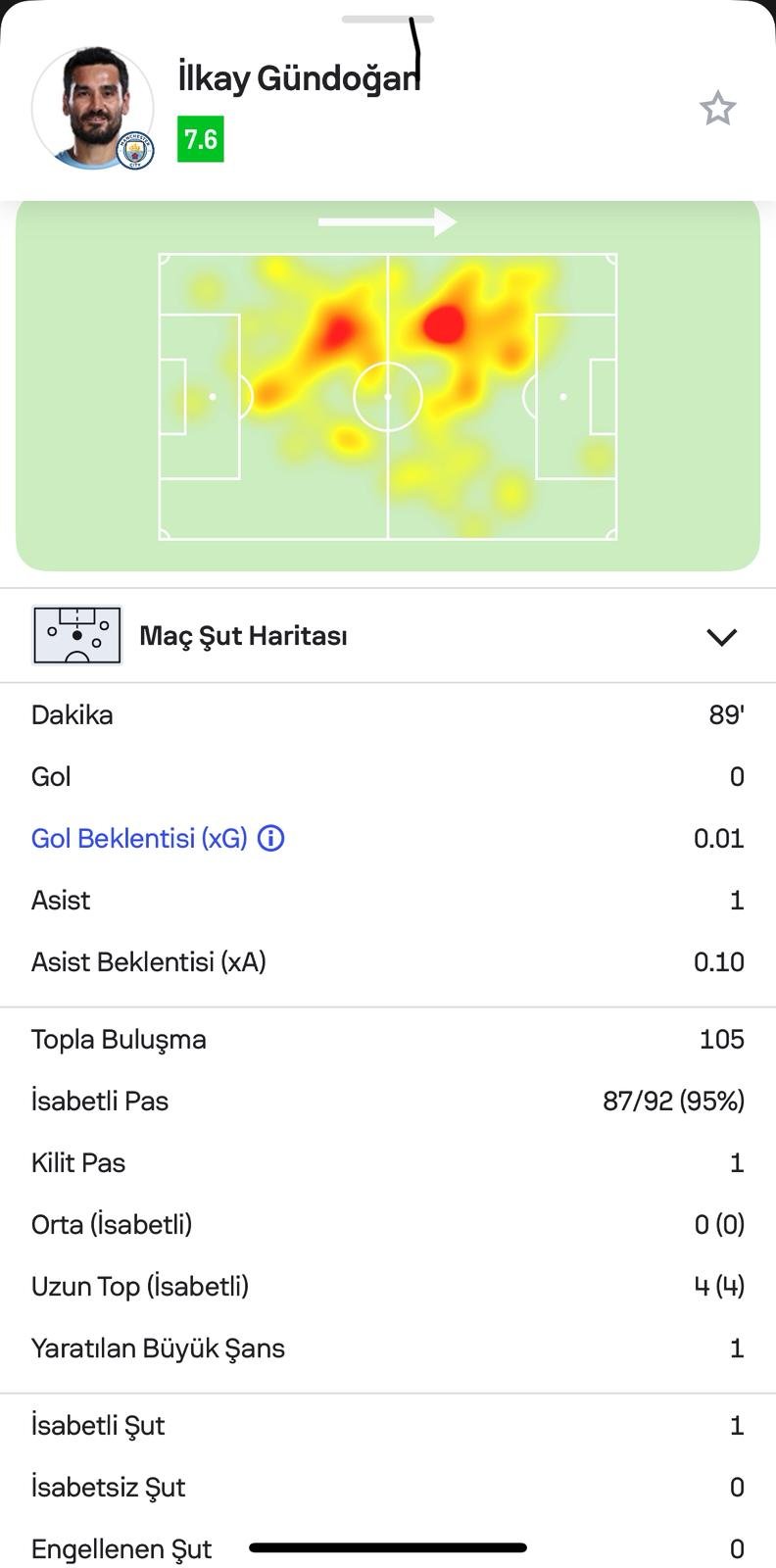Image resolution: width=776 pixels, height=1568 pixels.
Task: Open info for Gol Beklentisi (xG)
Action: (270, 839)
